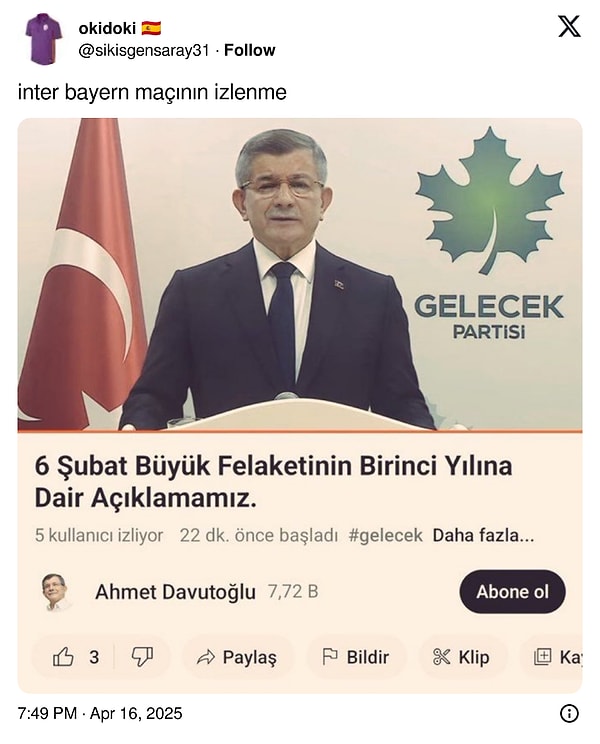The height and width of the screenshot is (744, 600).
Task: Open the post on X via logo
Action: click(568, 27)
